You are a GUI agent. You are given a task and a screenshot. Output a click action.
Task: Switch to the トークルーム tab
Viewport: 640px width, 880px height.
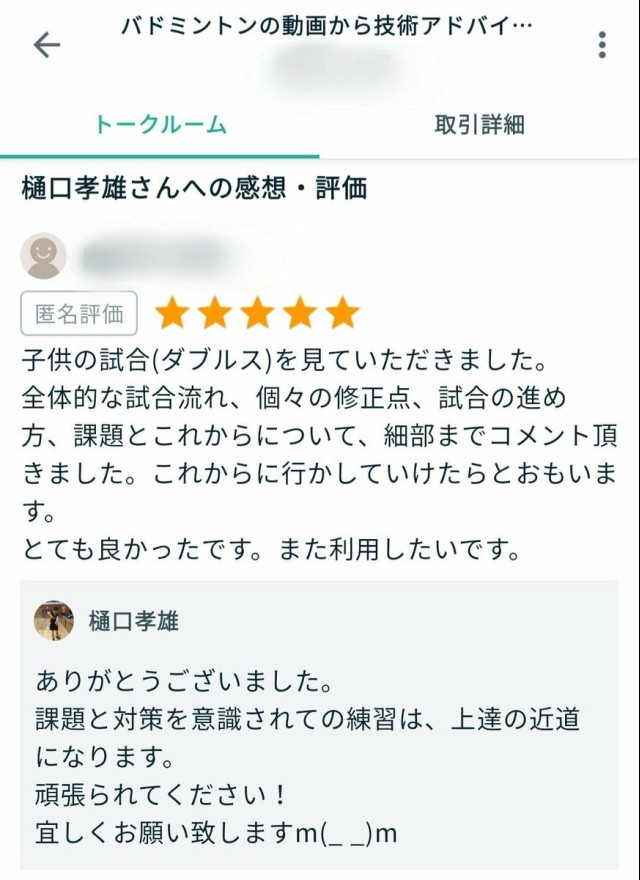coord(160,125)
